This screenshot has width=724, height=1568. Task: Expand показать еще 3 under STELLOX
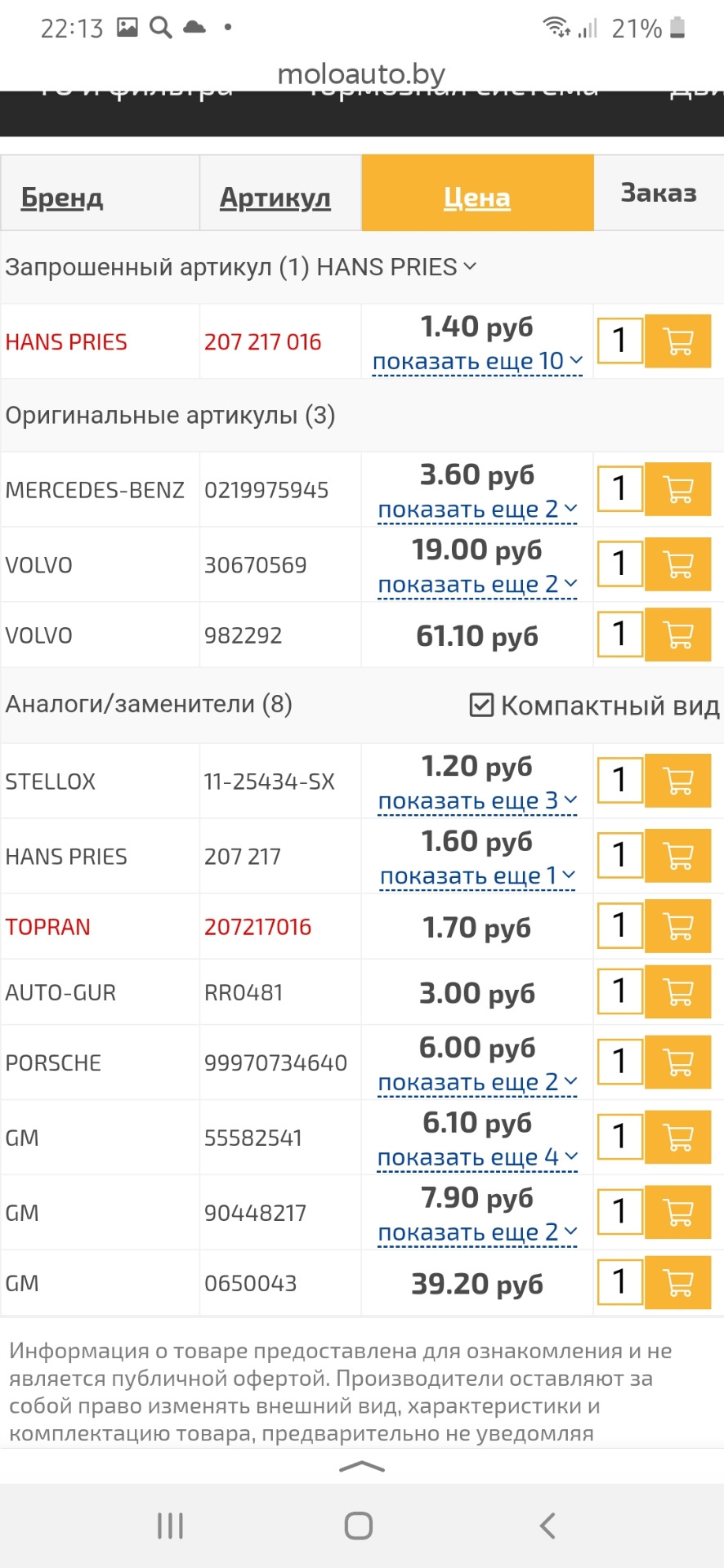tap(477, 800)
